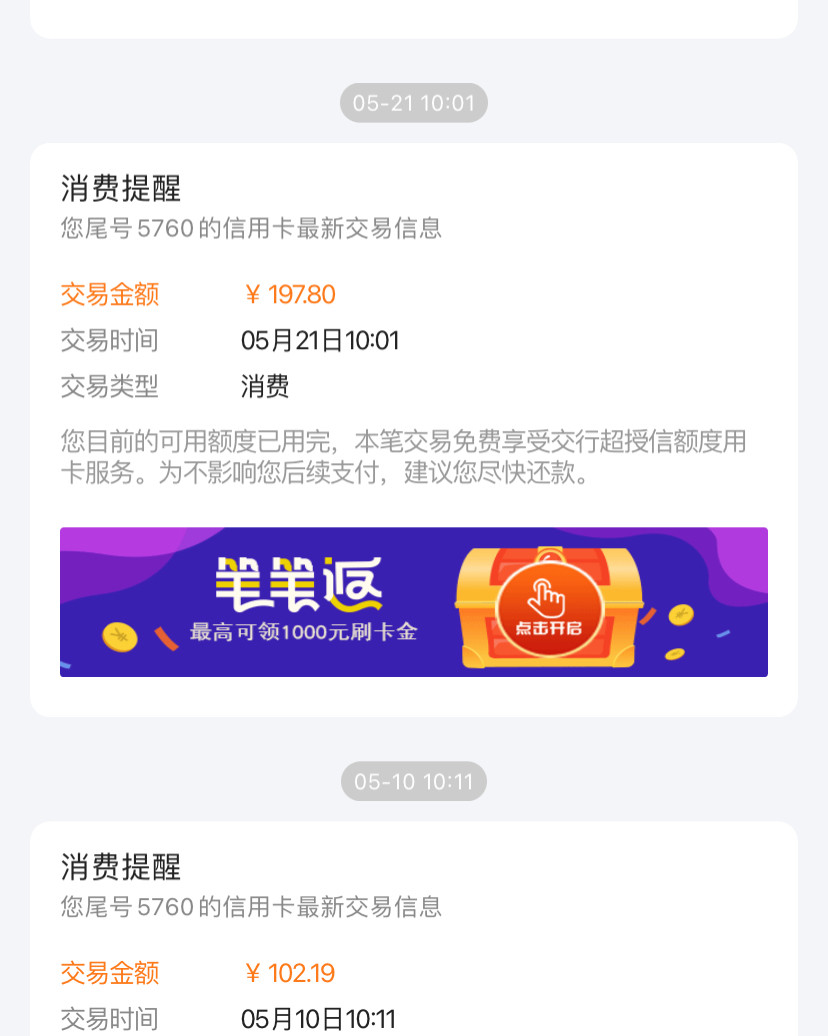Click the 交易类型 value 消费

point(265,386)
